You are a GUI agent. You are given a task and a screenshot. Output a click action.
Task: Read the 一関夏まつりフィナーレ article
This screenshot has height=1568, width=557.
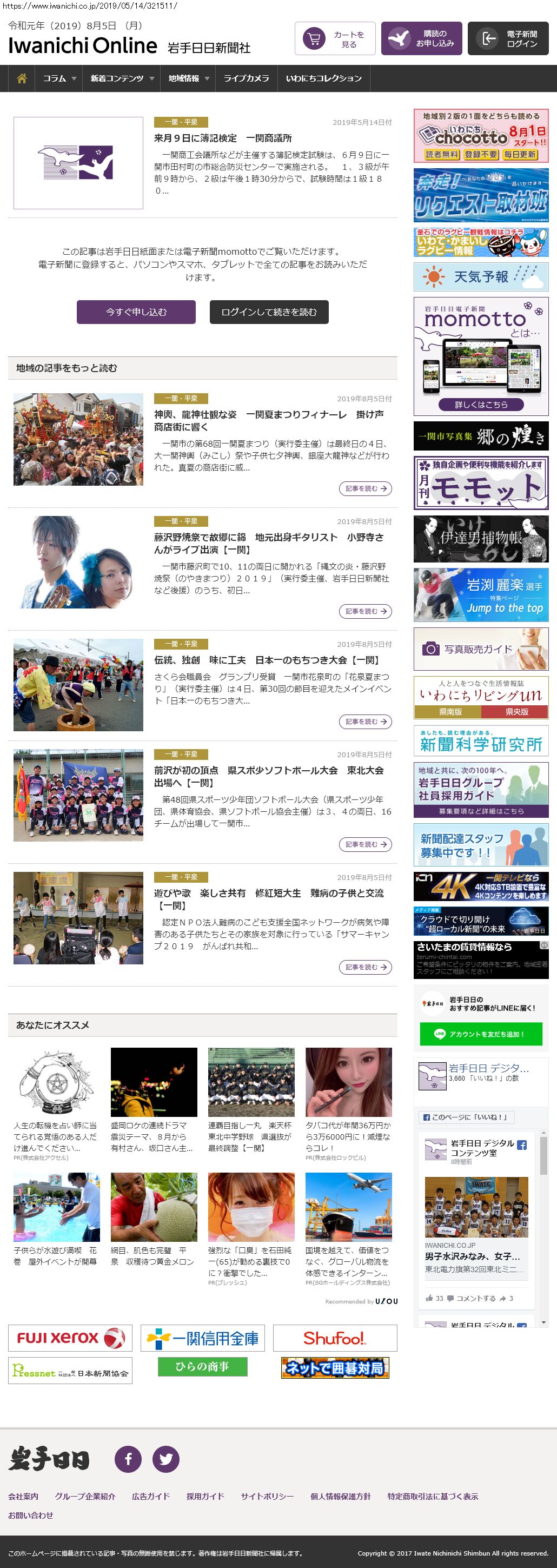pos(365,488)
